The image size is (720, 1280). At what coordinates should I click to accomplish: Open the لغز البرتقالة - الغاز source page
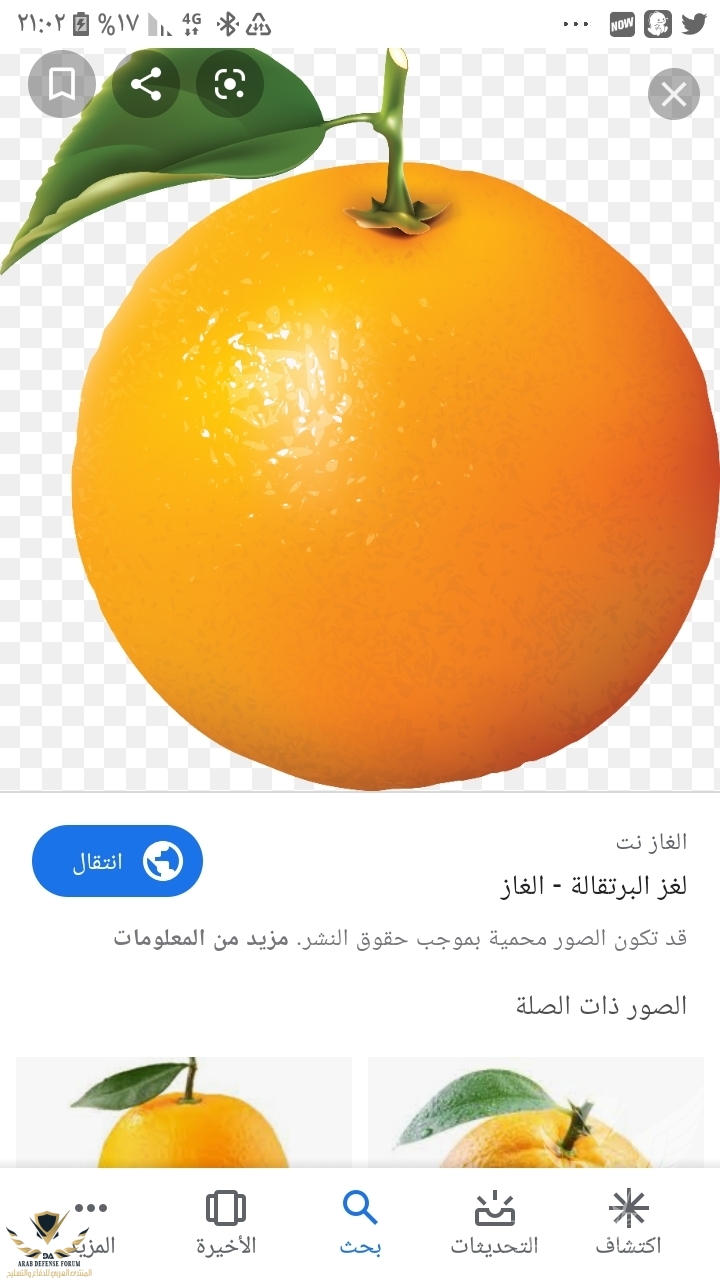point(593,885)
